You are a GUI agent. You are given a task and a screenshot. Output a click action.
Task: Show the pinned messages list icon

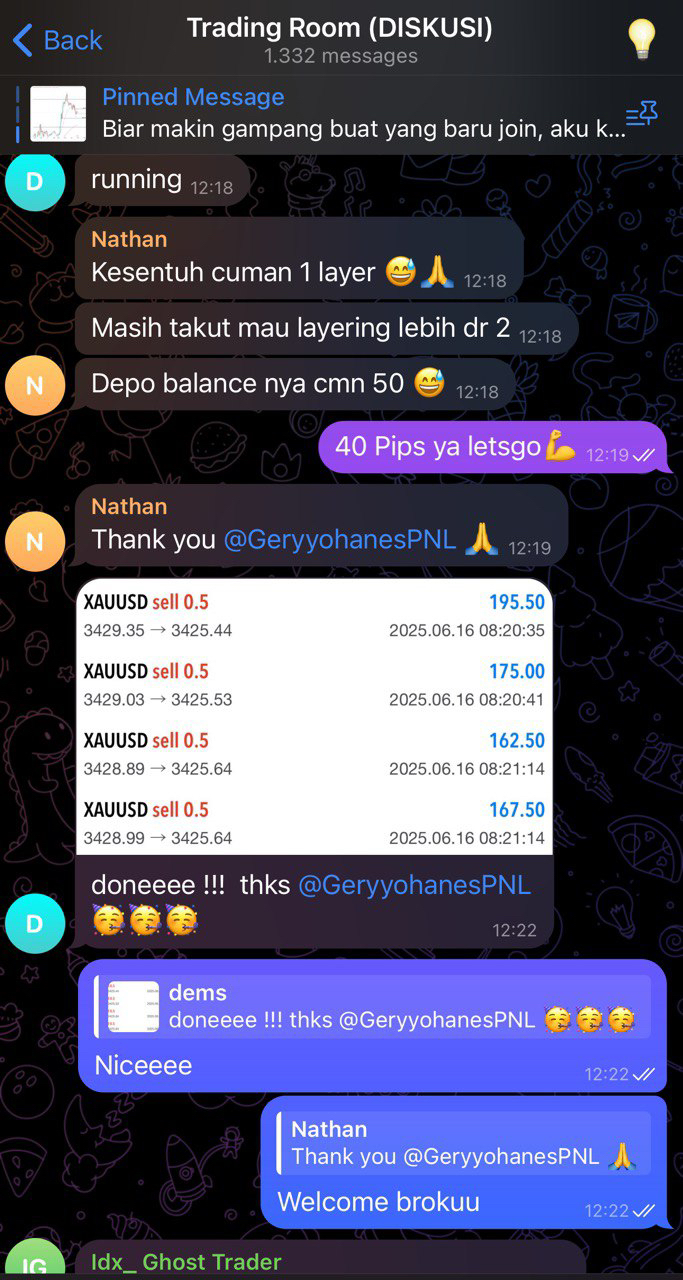coord(641,115)
